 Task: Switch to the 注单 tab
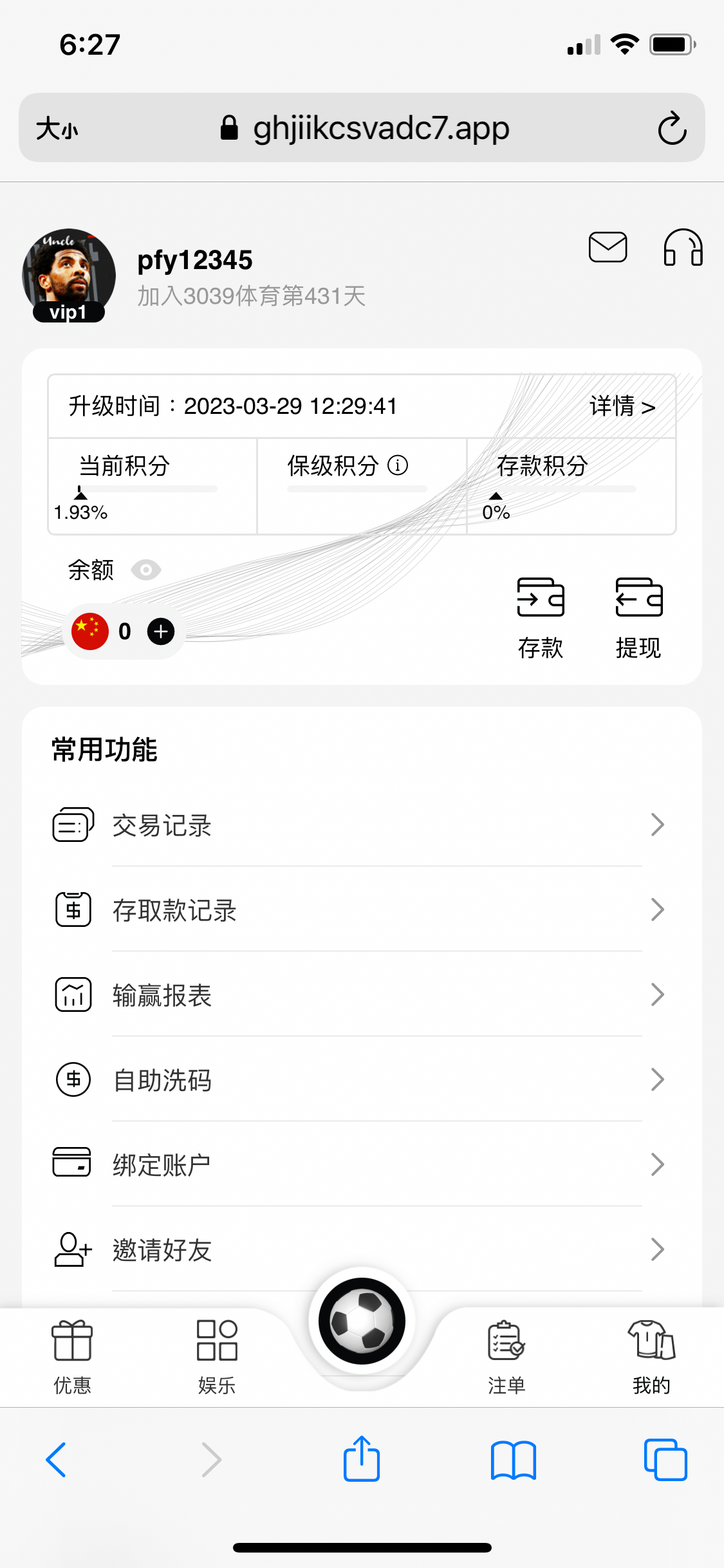point(506,1356)
